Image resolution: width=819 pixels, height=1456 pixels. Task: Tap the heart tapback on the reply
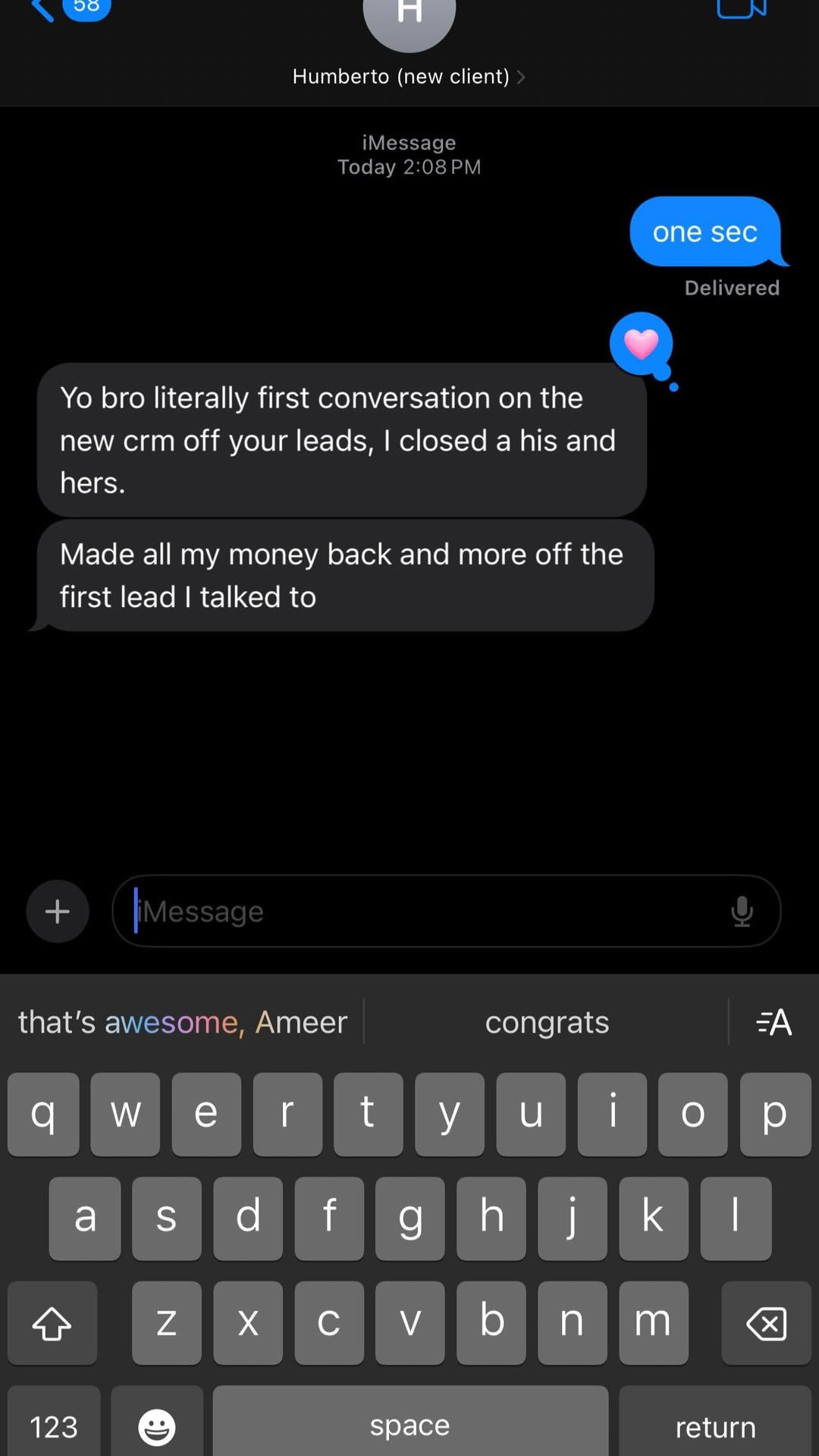point(642,344)
